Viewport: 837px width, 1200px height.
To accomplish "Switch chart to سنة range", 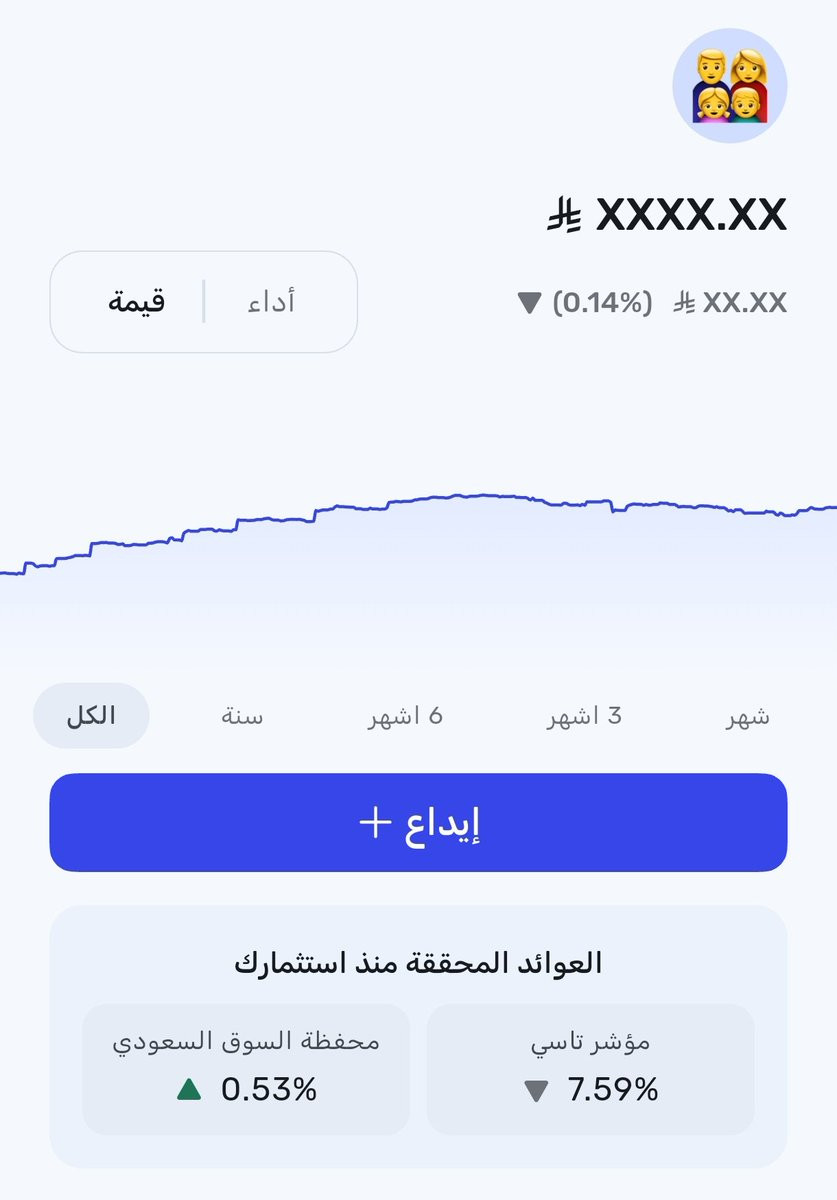I will pyautogui.click(x=242, y=716).
